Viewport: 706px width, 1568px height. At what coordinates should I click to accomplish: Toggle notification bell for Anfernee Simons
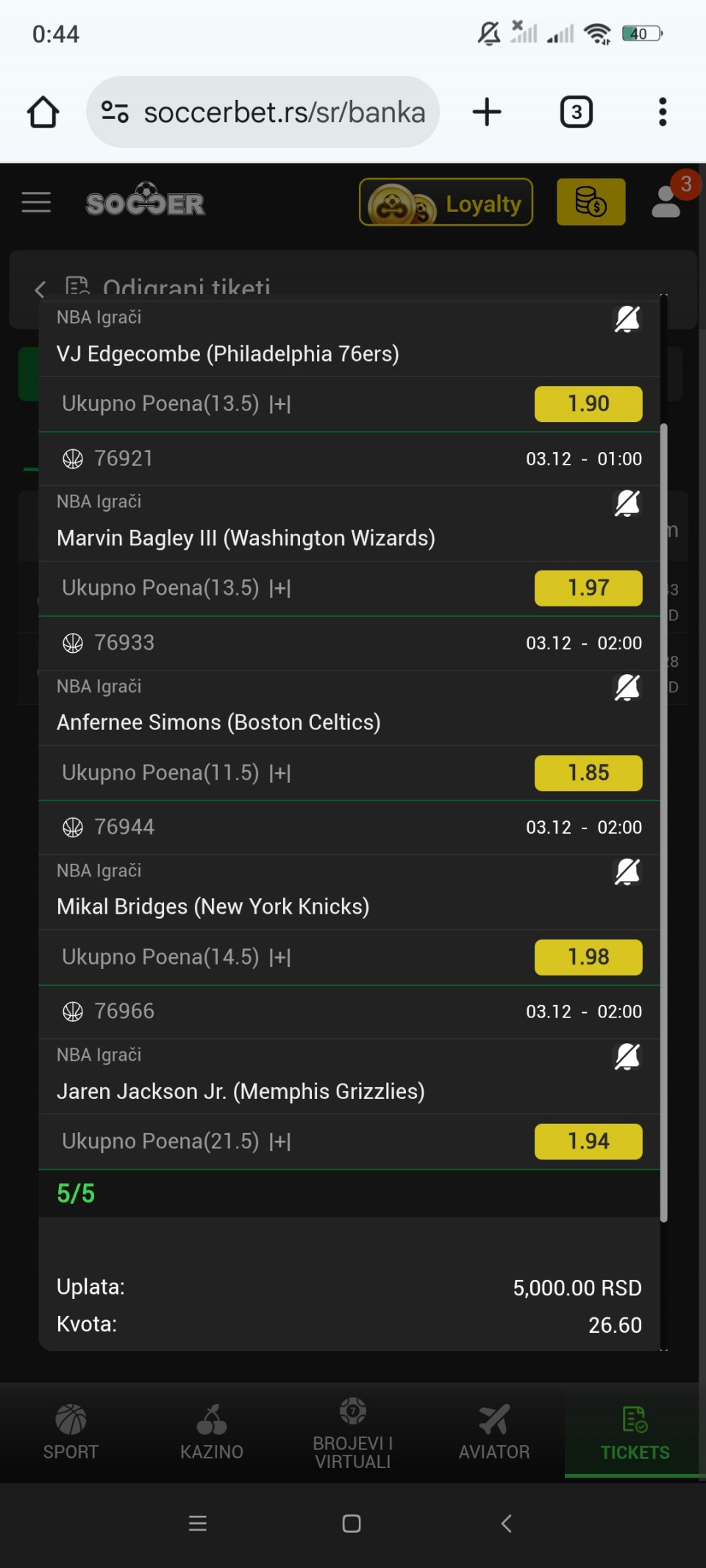tap(627, 689)
